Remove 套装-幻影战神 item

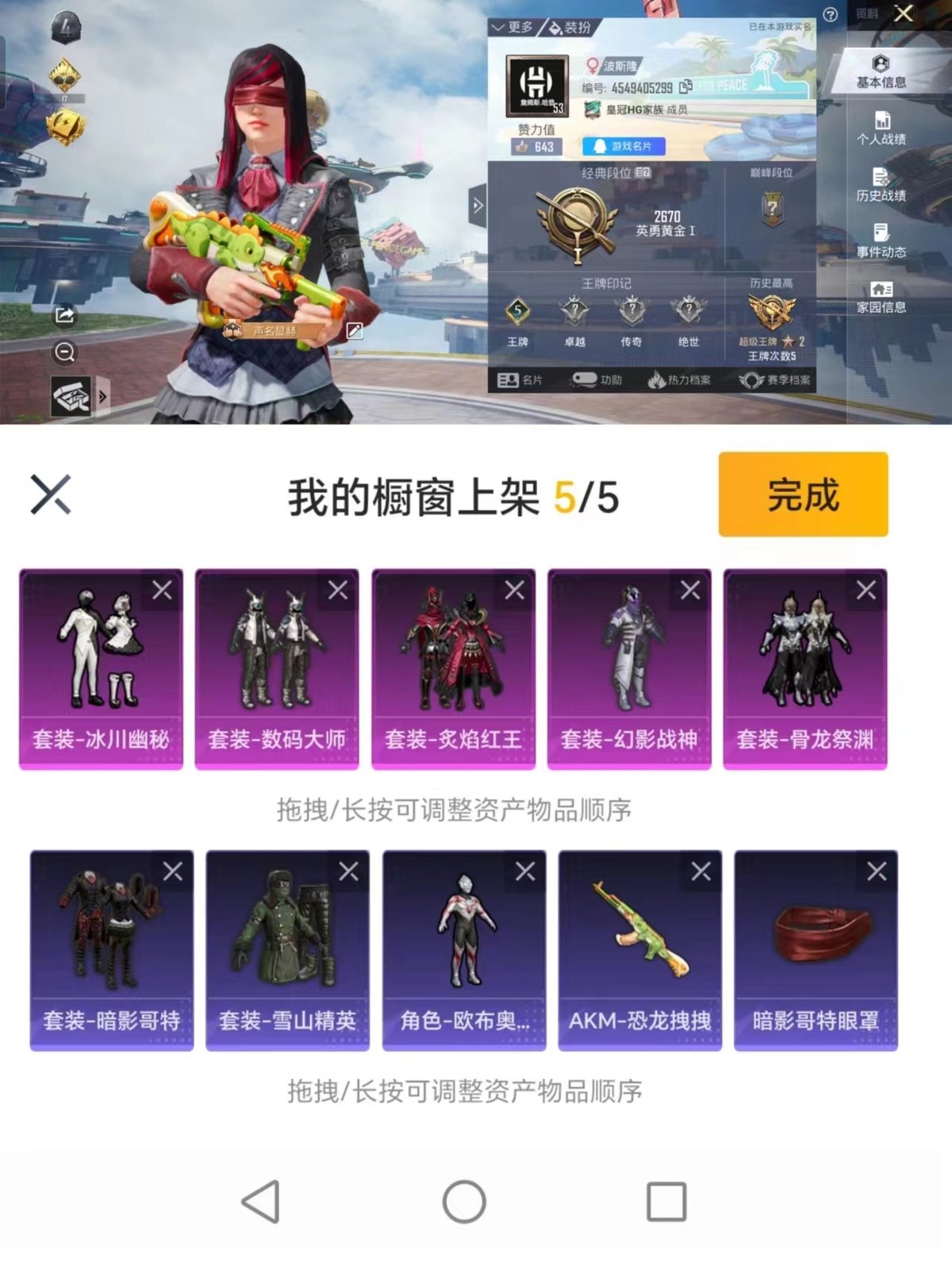(x=690, y=590)
